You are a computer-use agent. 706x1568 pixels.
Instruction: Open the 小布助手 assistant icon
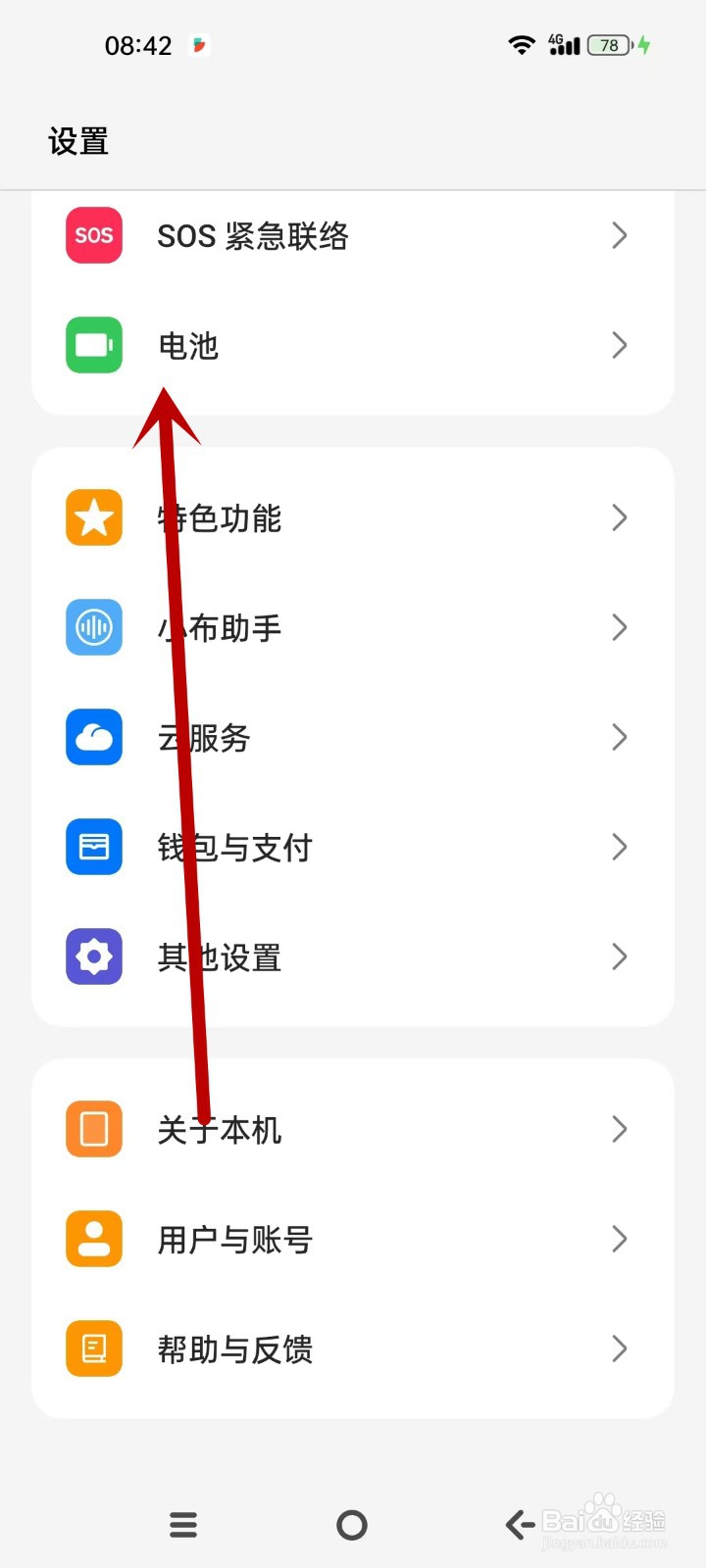(x=93, y=627)
